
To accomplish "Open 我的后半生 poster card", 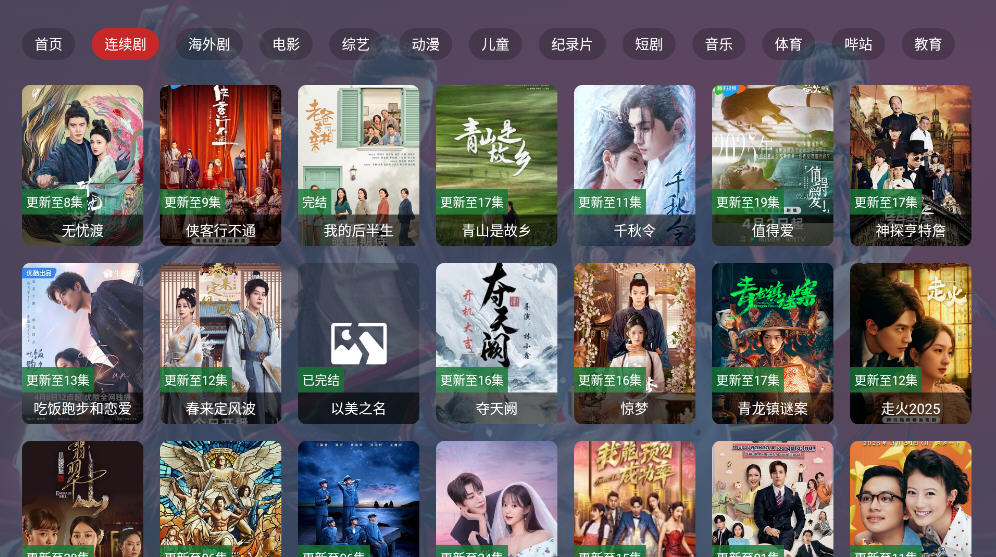I will pyautogui.click(x=358, y=165).
